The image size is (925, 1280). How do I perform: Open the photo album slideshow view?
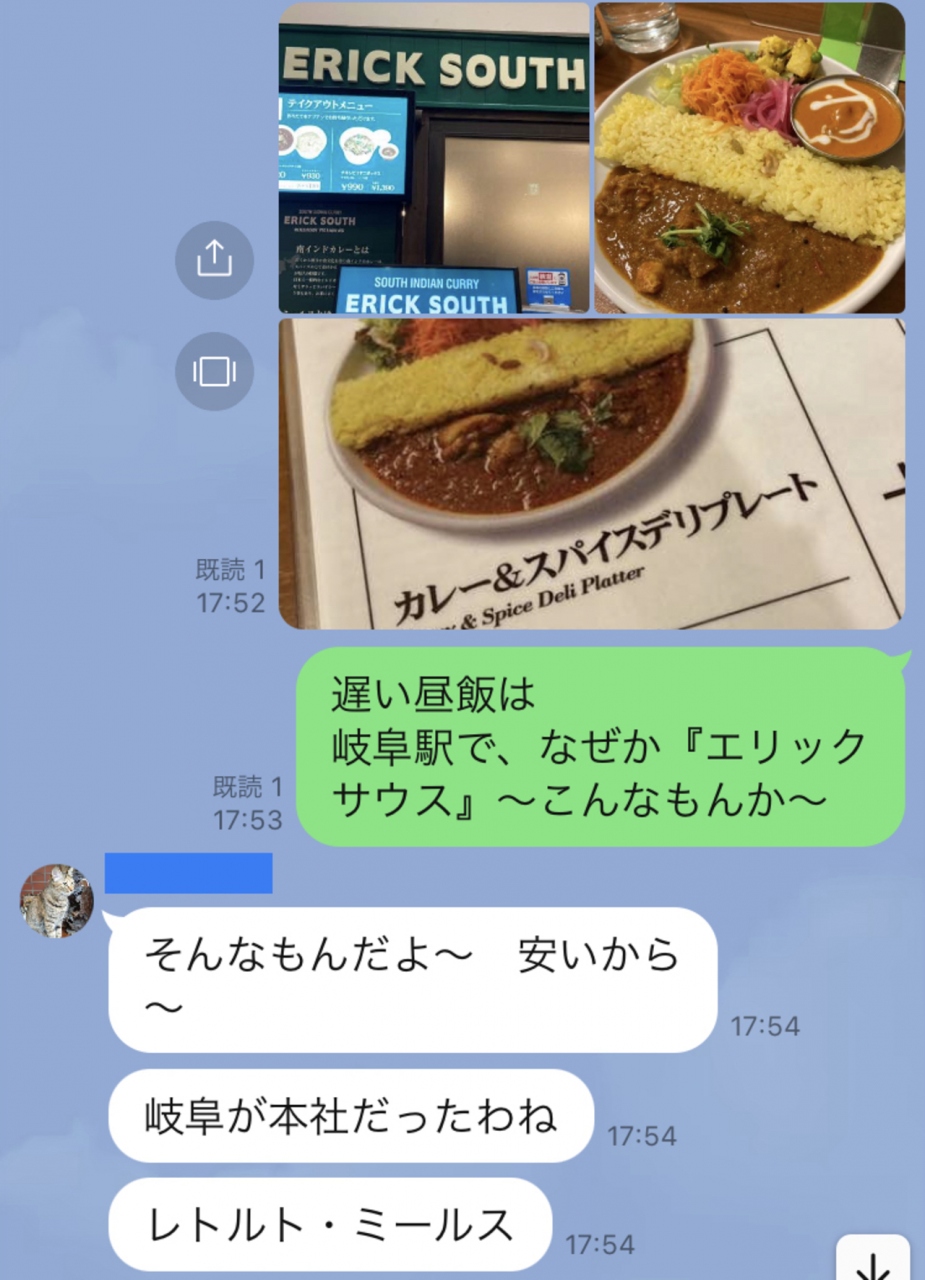(214, 371)
